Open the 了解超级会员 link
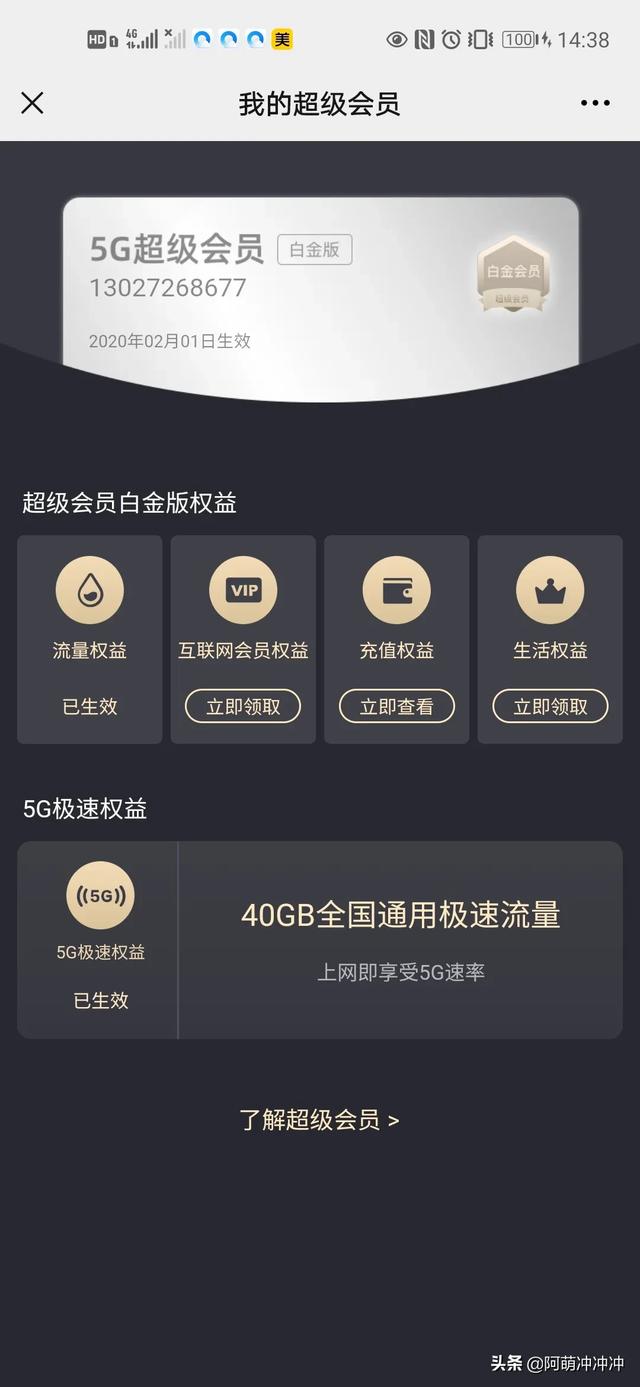Screen dimensions: 640x1387 pyautogui.click(x=319, y=1120)
